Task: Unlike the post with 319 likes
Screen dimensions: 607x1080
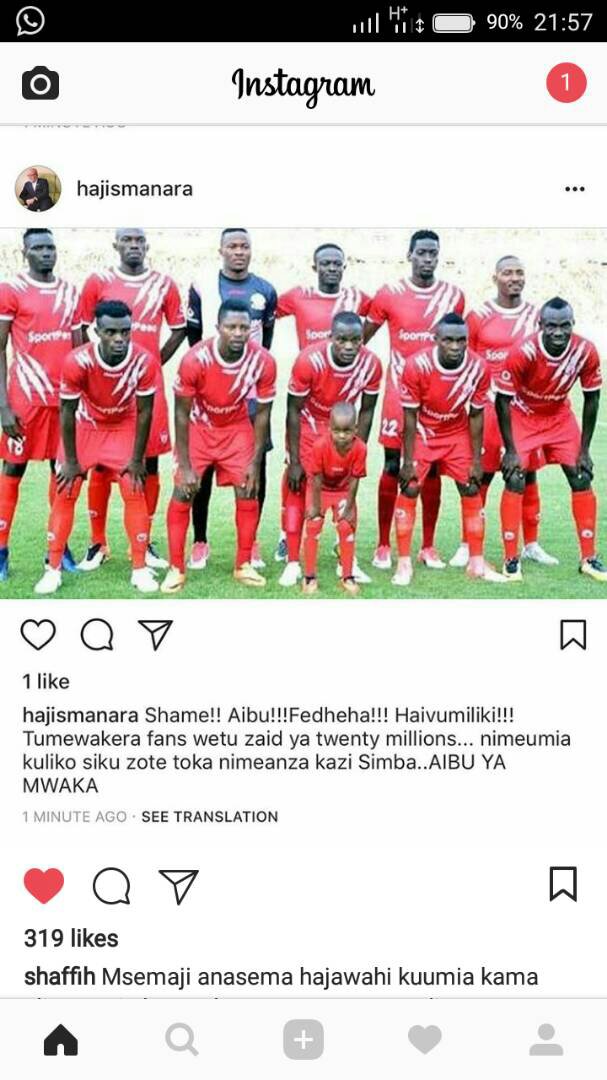Action: coord(43,886)
